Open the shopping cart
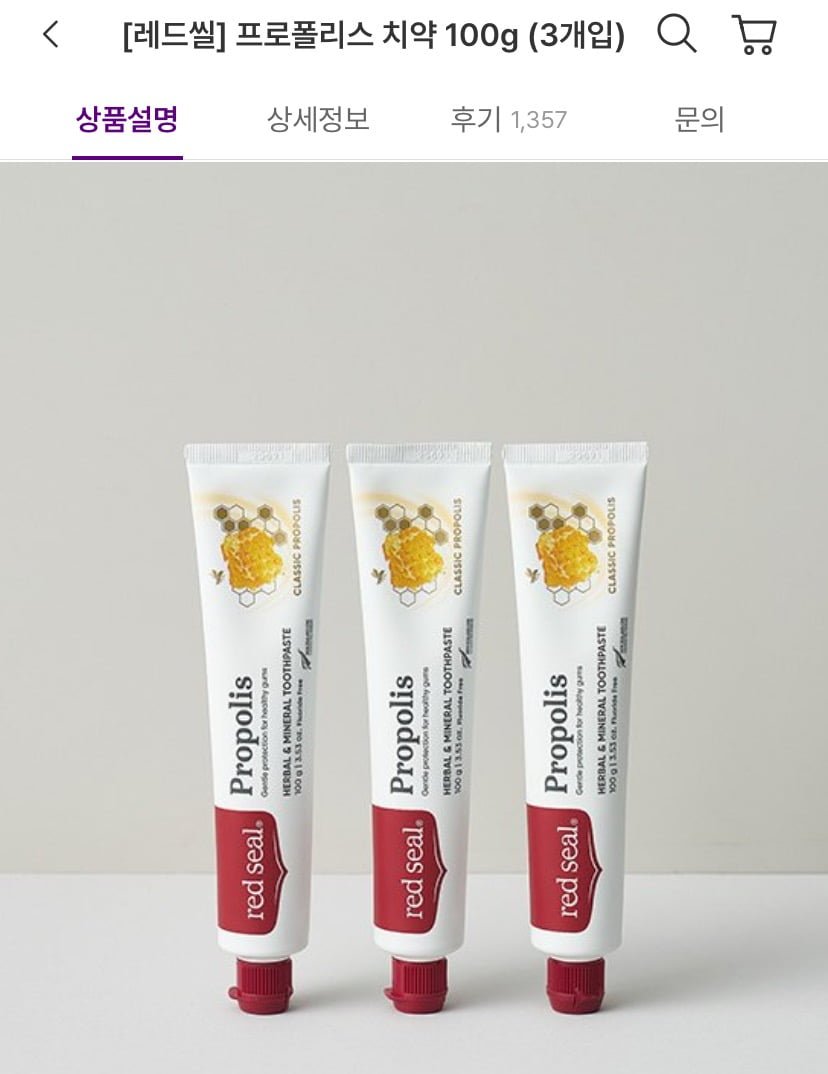The image size is (828, 1074). 755,35
